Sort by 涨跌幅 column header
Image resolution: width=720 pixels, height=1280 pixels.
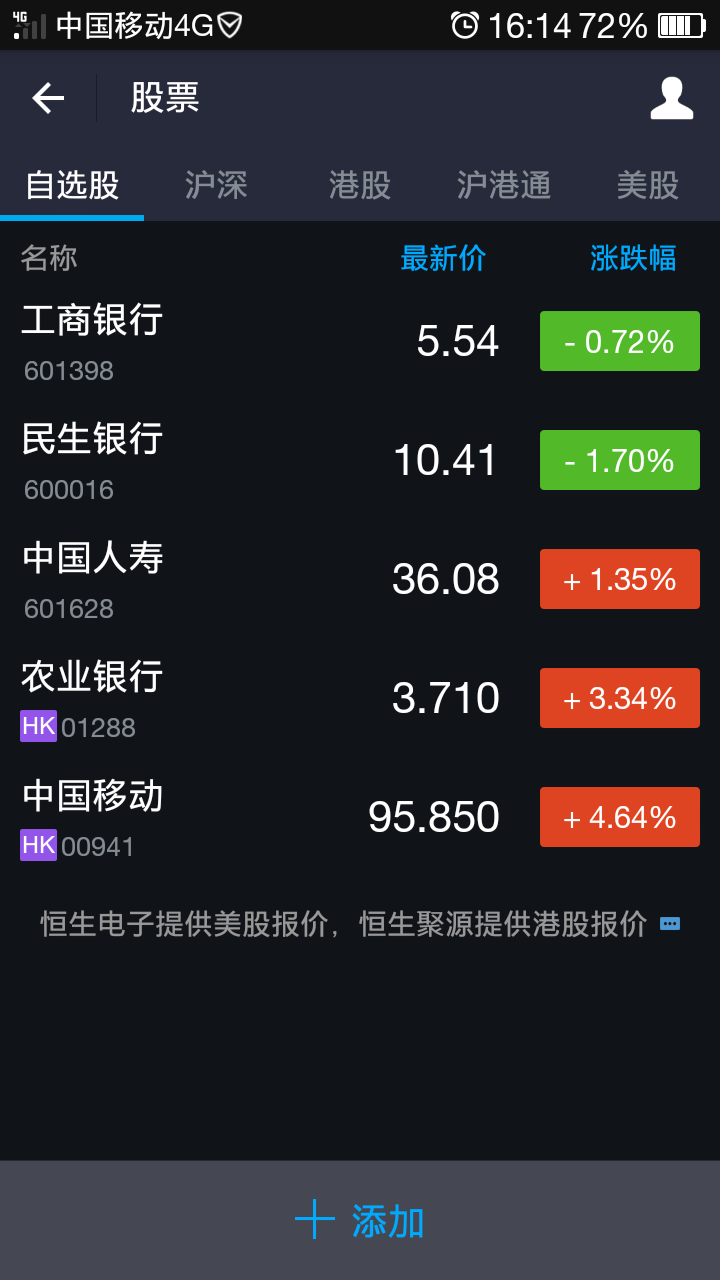(x=633, y=258)
